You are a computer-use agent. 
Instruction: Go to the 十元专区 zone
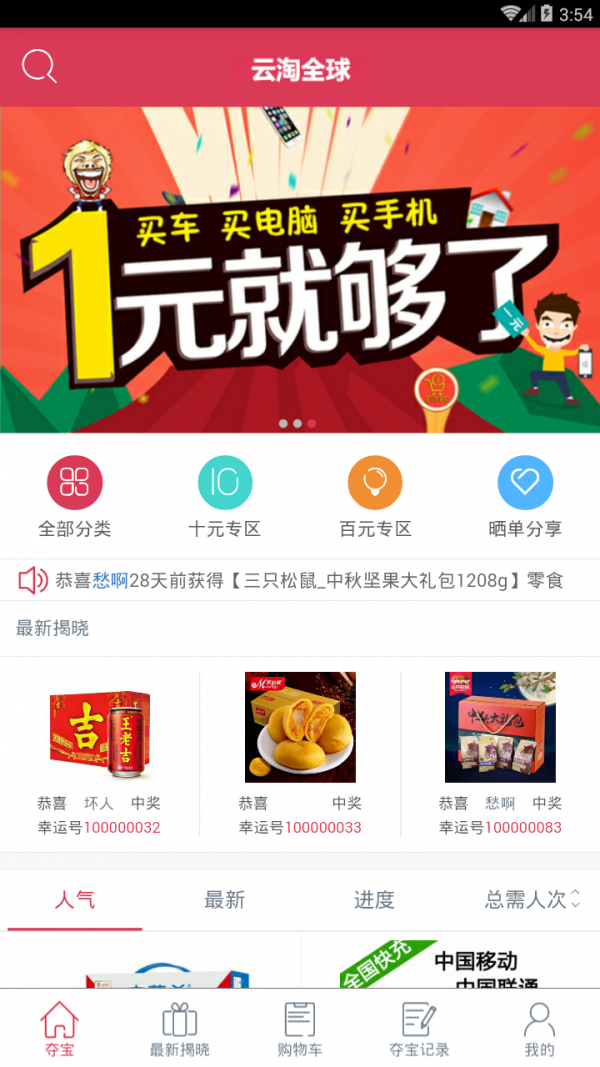pos(225,497)
